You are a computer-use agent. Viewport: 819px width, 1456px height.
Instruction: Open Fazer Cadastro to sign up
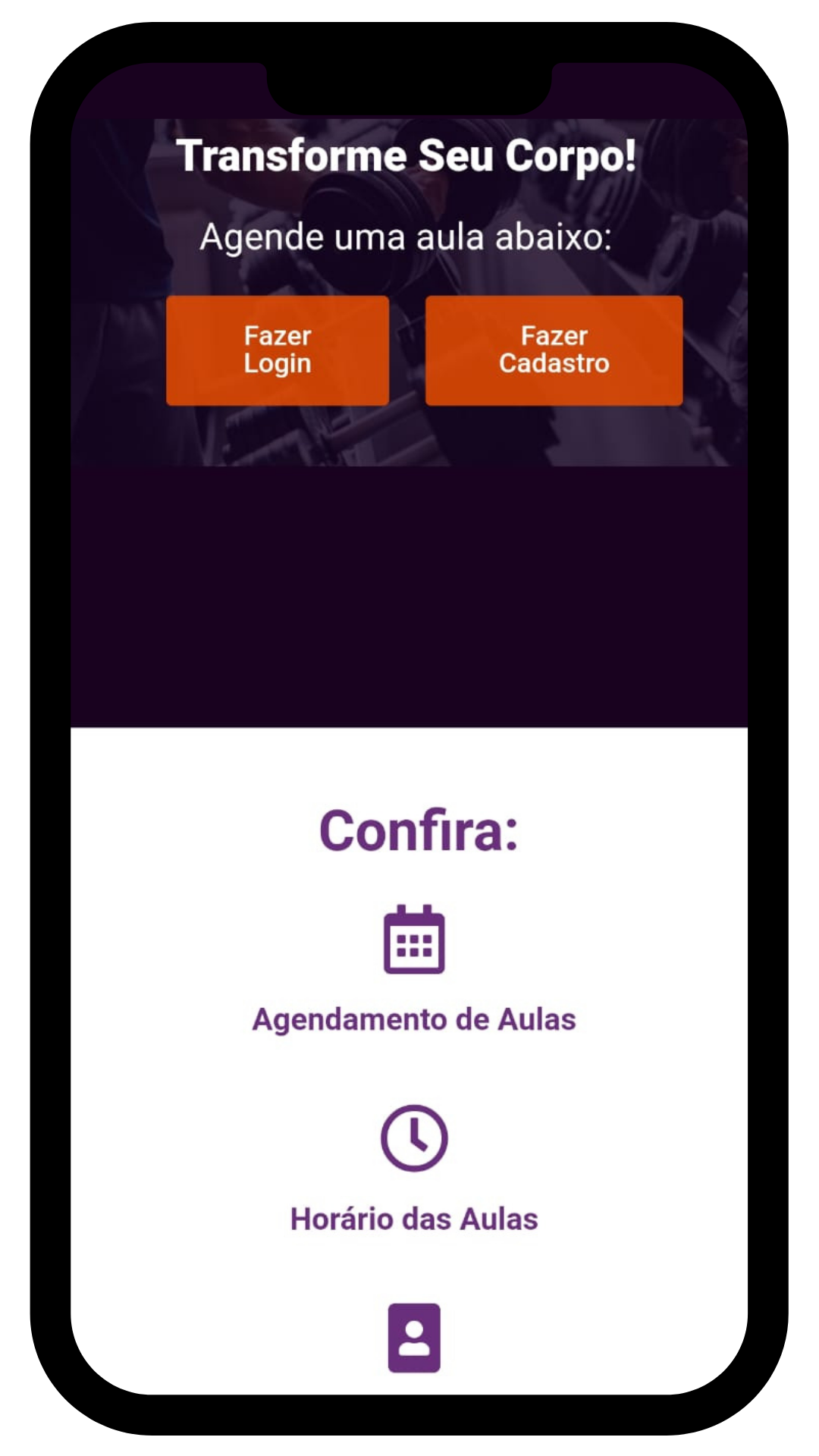point(554,350)
